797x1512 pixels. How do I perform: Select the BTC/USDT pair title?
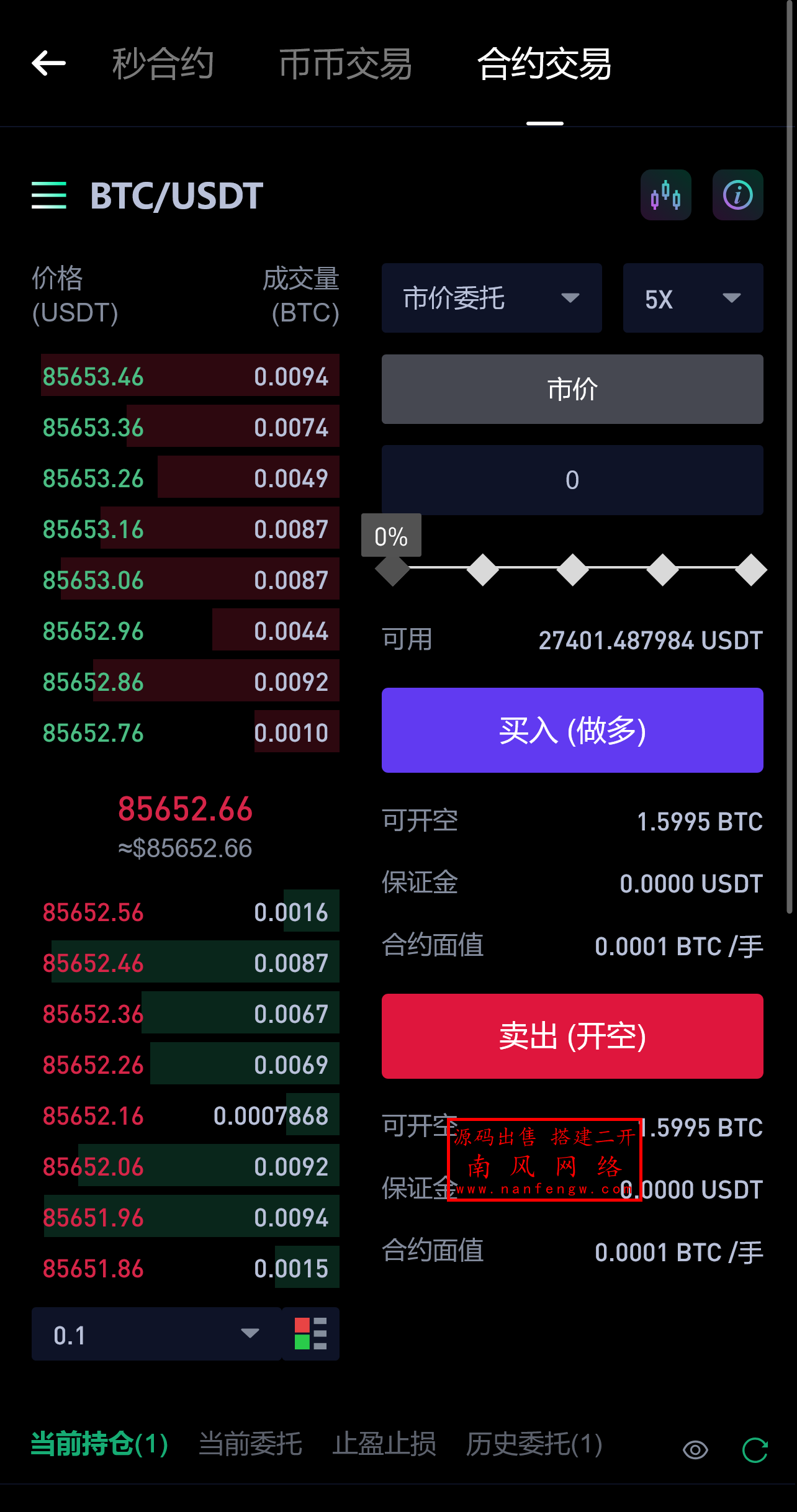(176, 195)
